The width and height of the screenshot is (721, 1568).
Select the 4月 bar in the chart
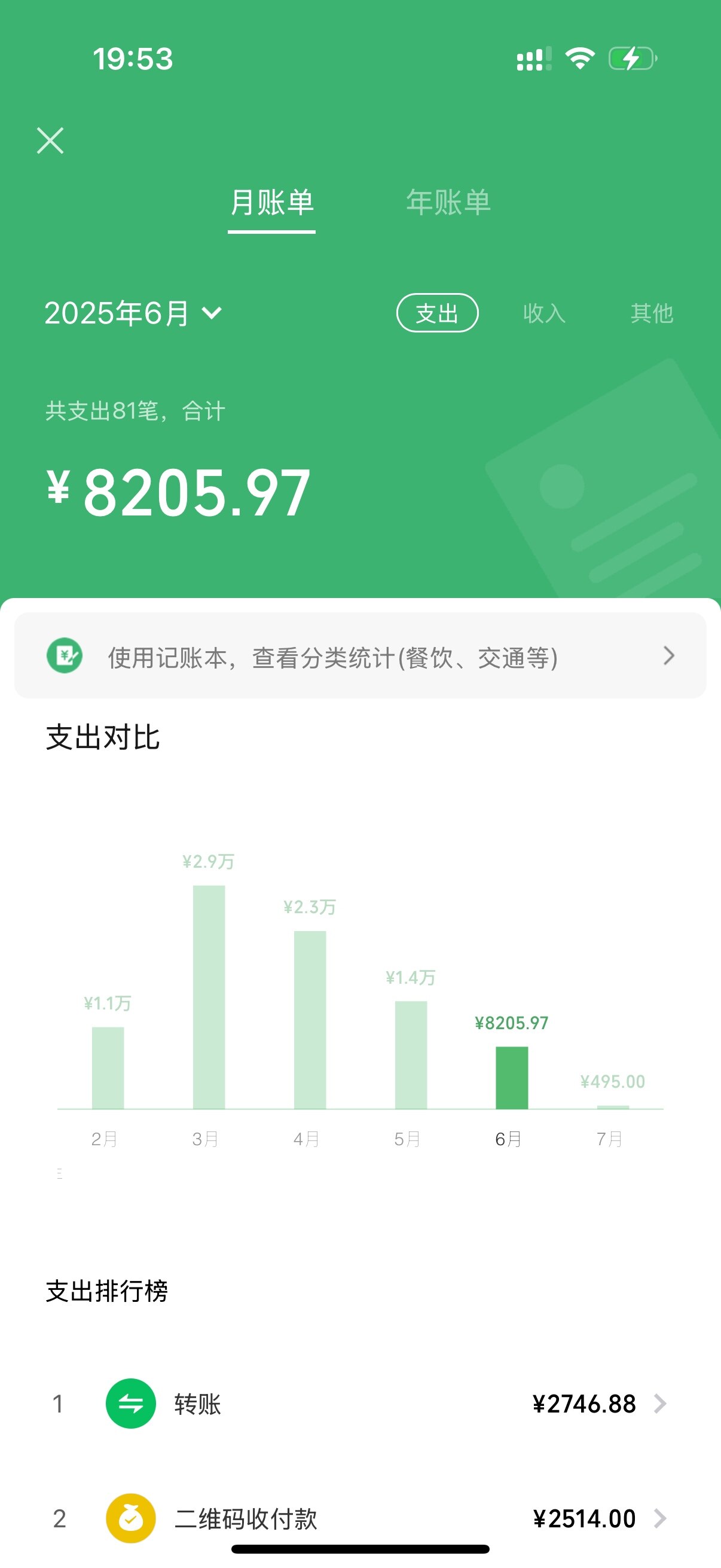pos(310,1020)
